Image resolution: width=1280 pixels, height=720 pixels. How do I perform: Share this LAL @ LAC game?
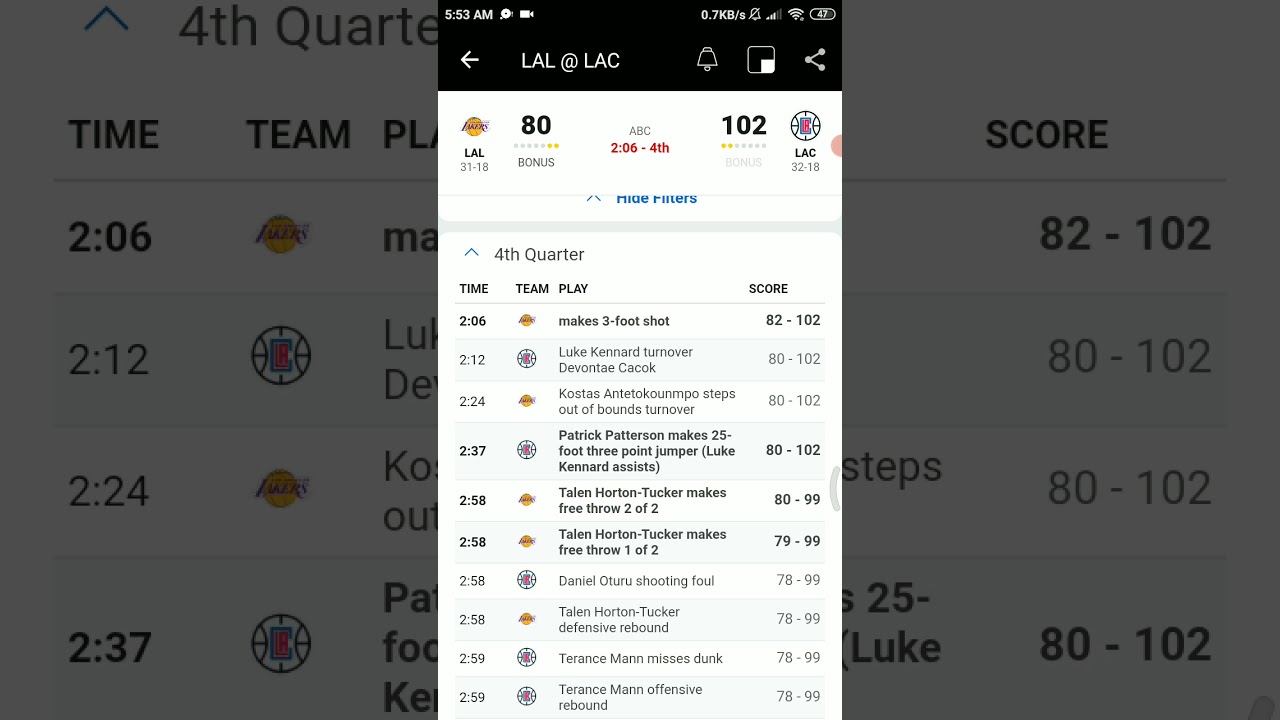(x=815, y=60)
